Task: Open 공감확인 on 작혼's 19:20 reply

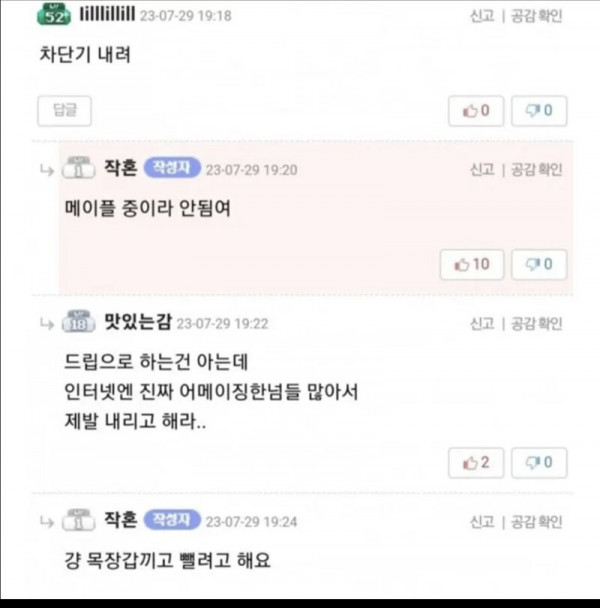Action: [x=536, y=169]
